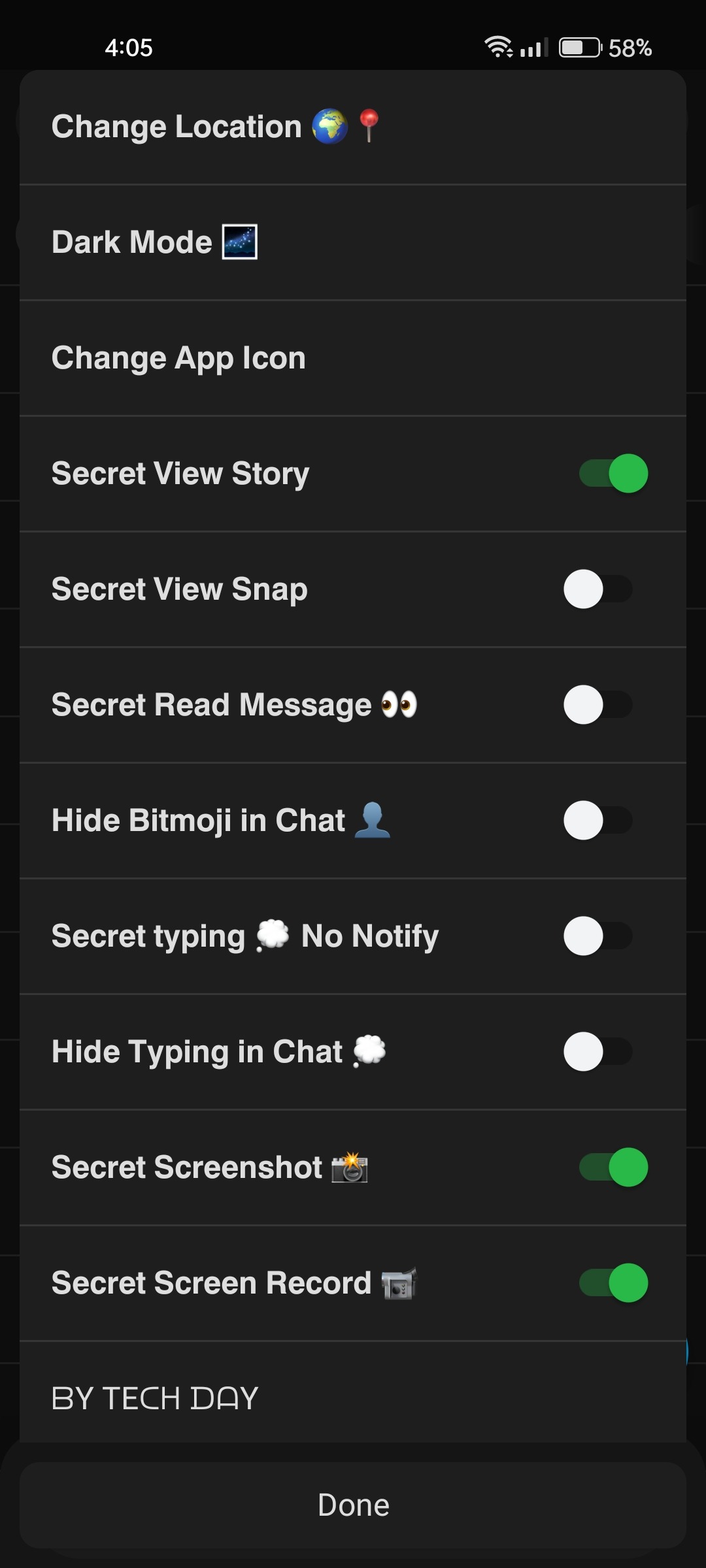Viewport: 706px width, 1568px height.
Task: Enable Hide Bitmoji in Chat
Action: (597, 821)
